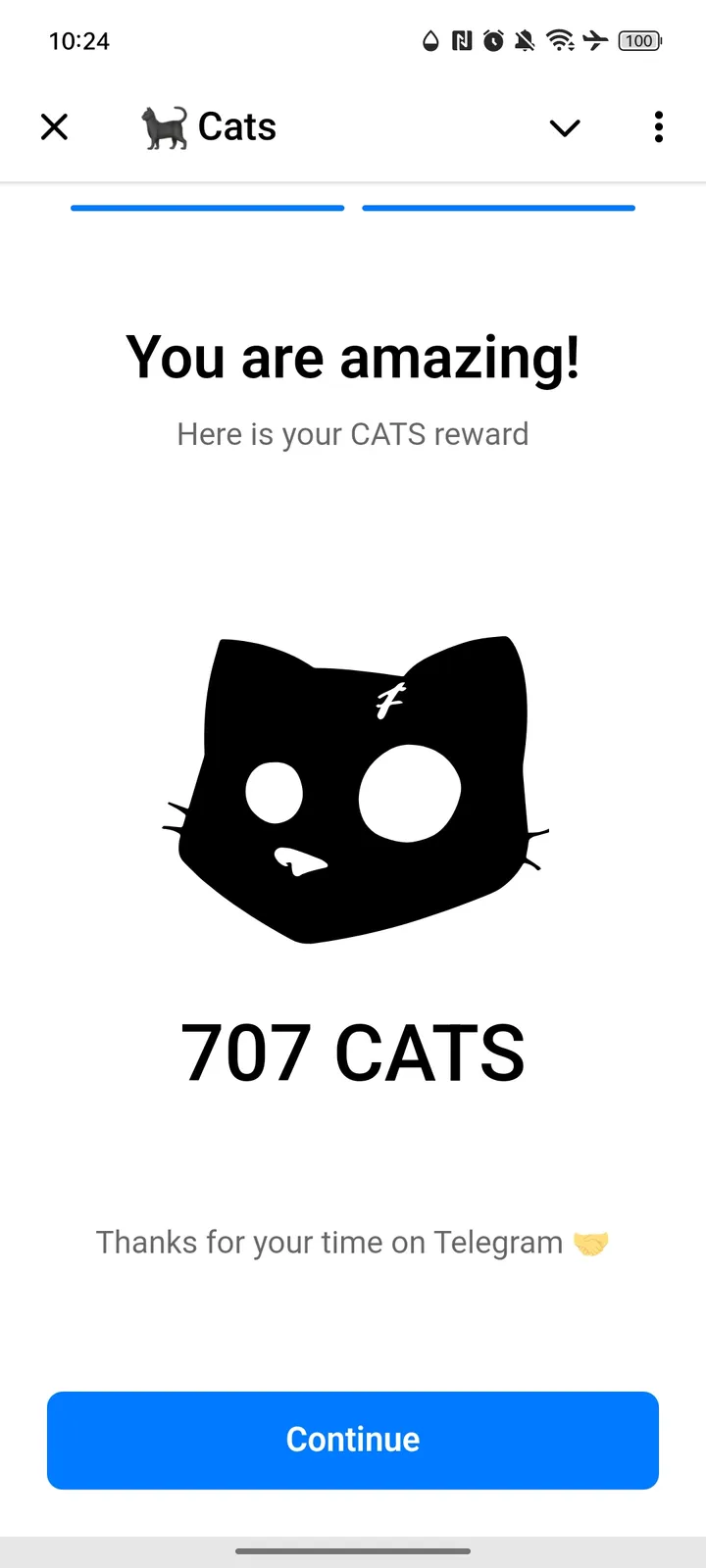Collapse the mini app using the down chevron
Image resolution: width=706 pixels, height=1568 pixels.
[564, 127]
